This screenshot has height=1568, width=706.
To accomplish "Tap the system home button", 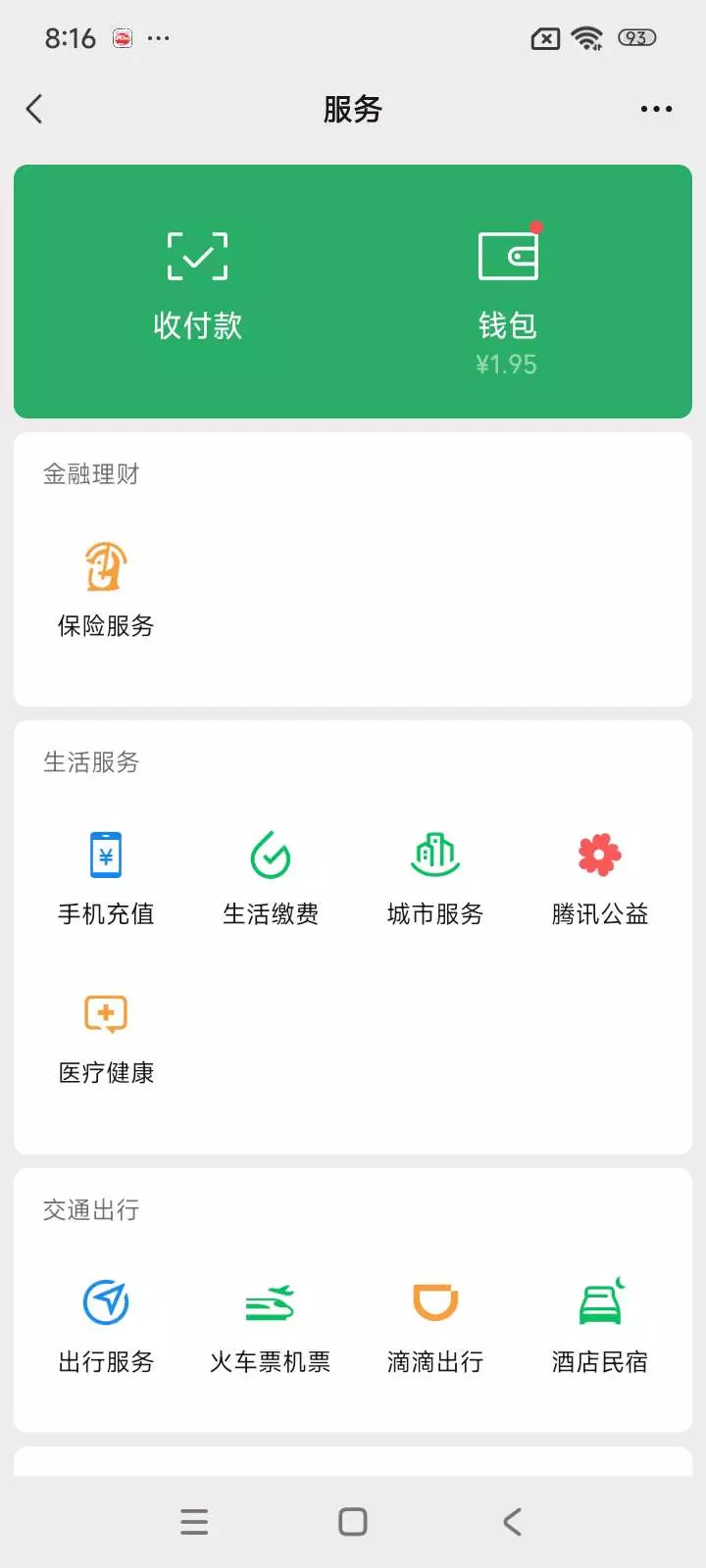I will click(353, 1522).
